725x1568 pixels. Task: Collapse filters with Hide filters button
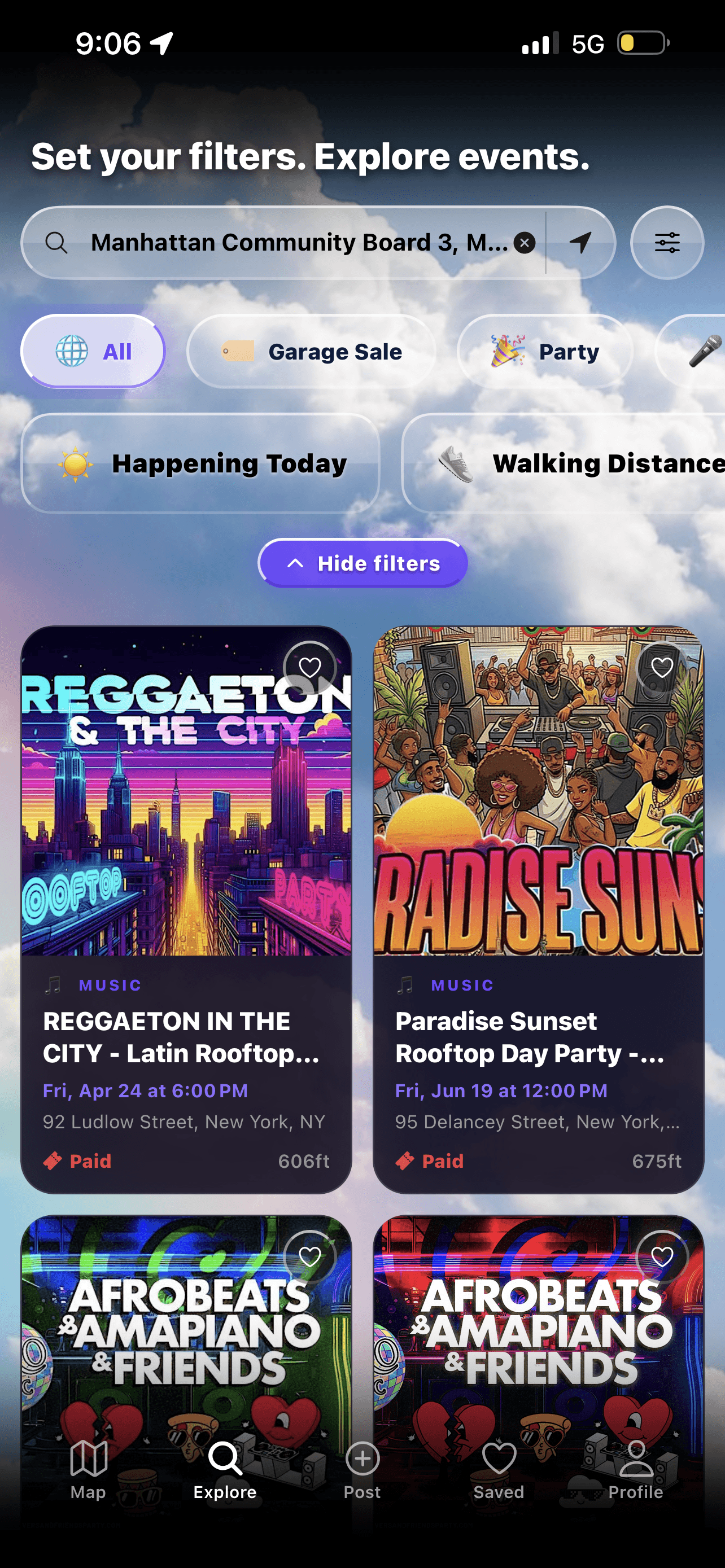363,563
